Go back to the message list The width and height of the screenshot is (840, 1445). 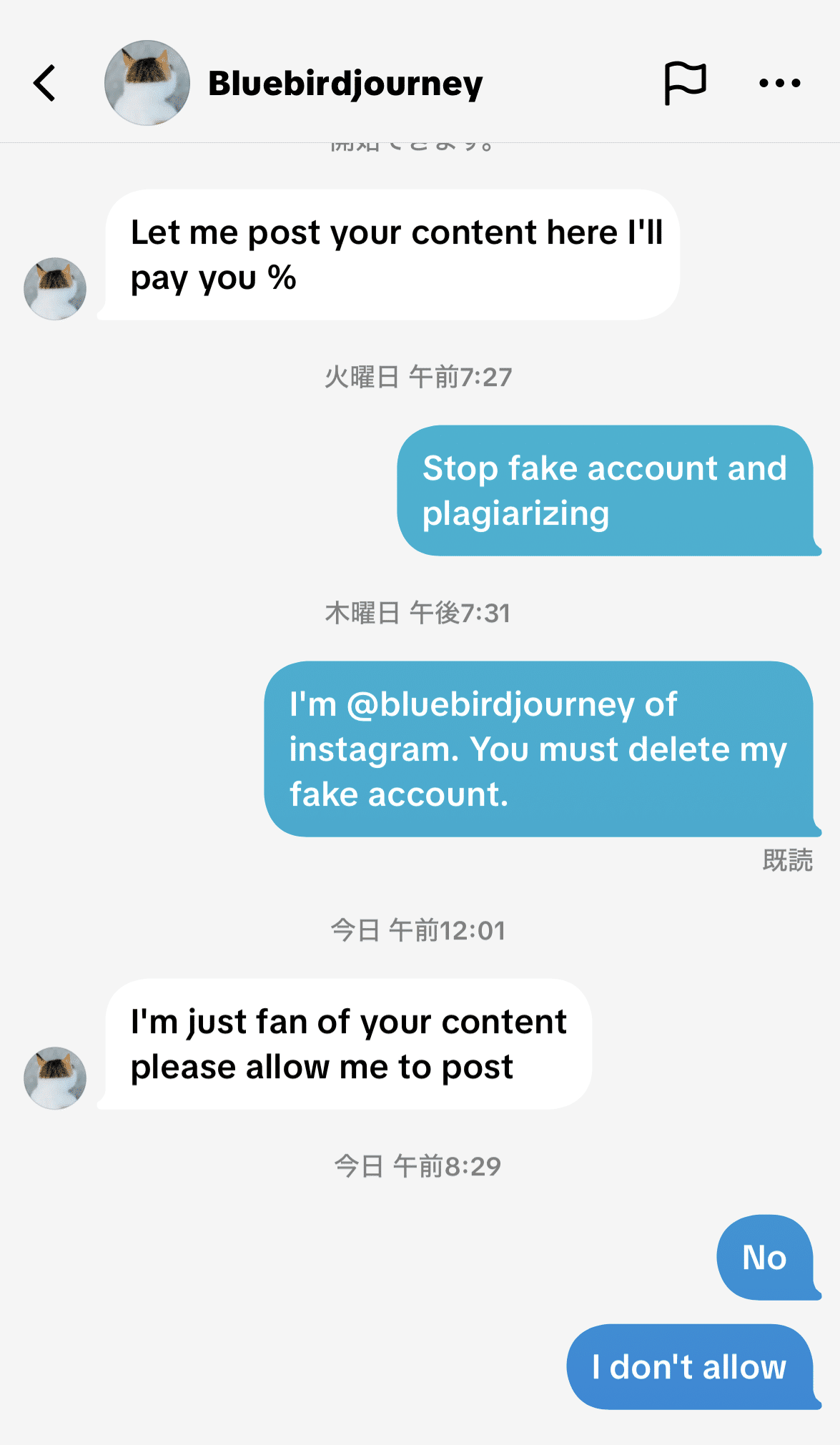pos(45,83)
